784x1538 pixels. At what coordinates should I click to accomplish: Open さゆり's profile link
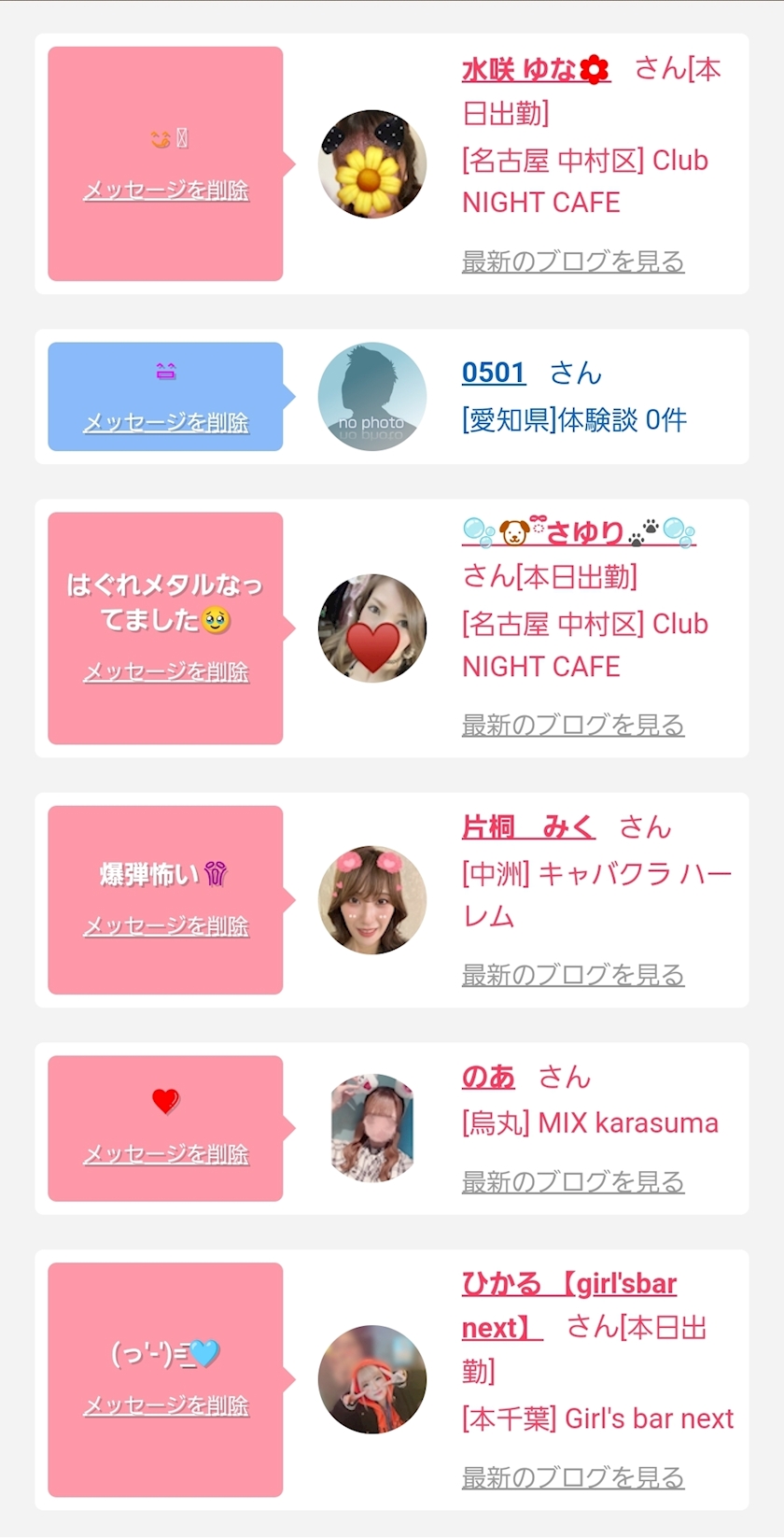579,532
